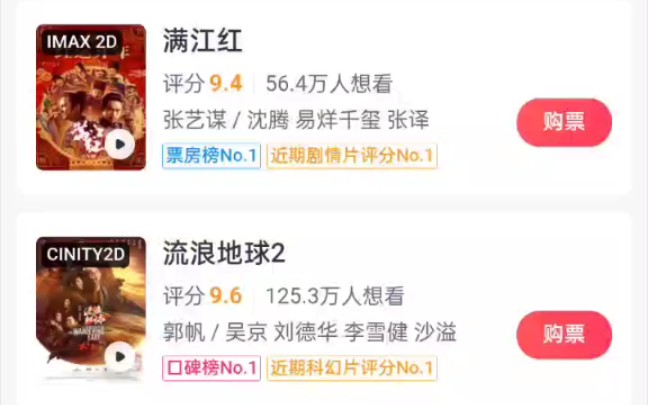The width and height of the screenshot is (648, 405).
Task: Open the 口碑榜No.1 ranking tag
Action: point(211,367)
